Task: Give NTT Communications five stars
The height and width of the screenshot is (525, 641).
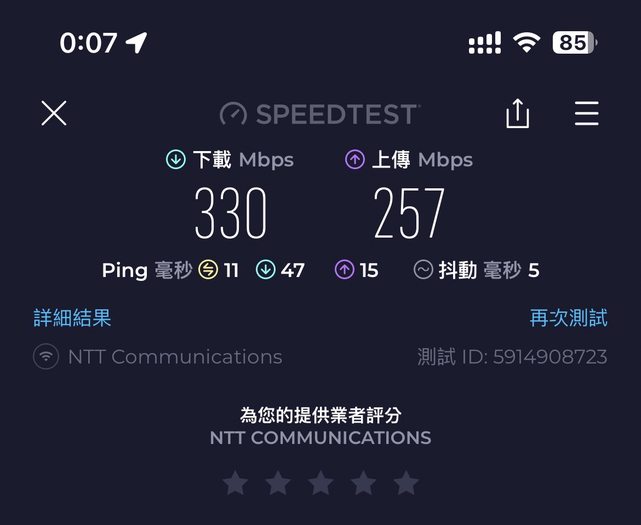Action: tap(406, 484)
